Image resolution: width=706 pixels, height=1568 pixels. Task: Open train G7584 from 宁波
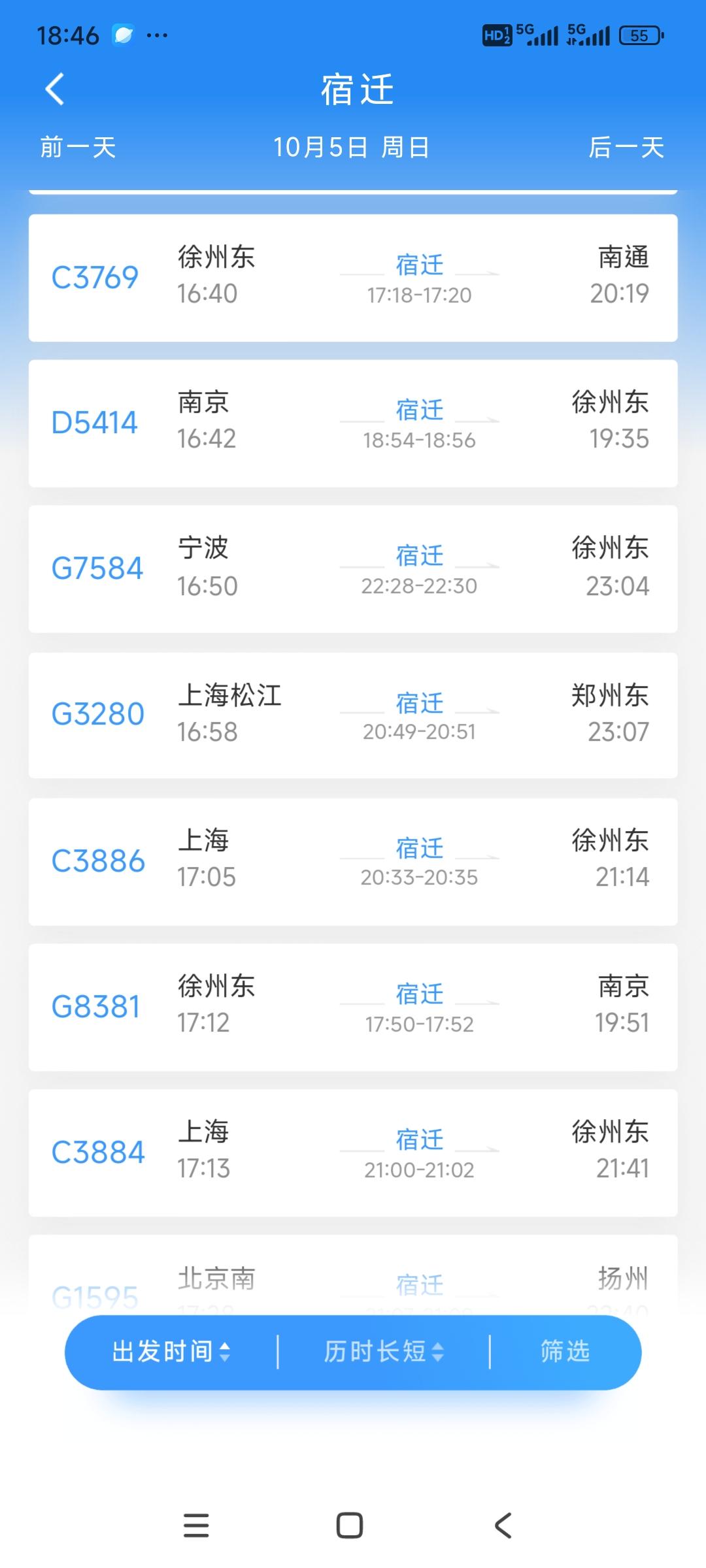353,568
